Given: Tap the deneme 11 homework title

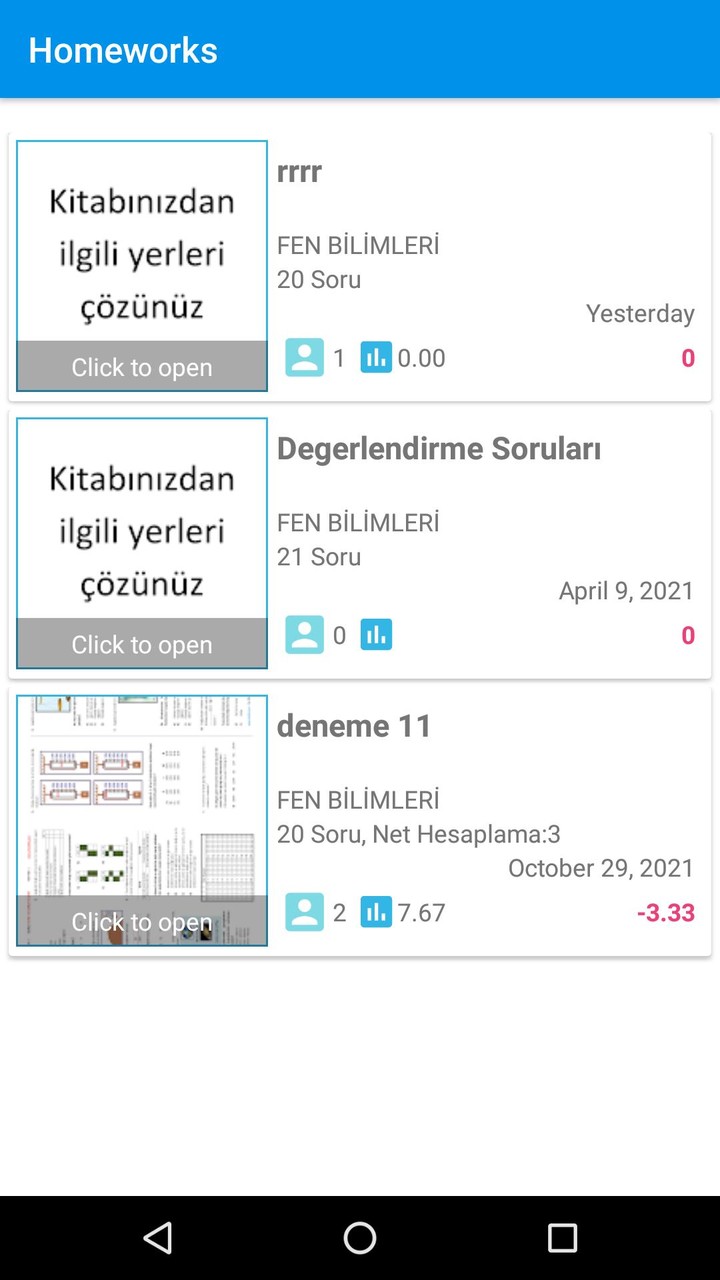Looking at the screenshot, I should (x=355, y=726).
